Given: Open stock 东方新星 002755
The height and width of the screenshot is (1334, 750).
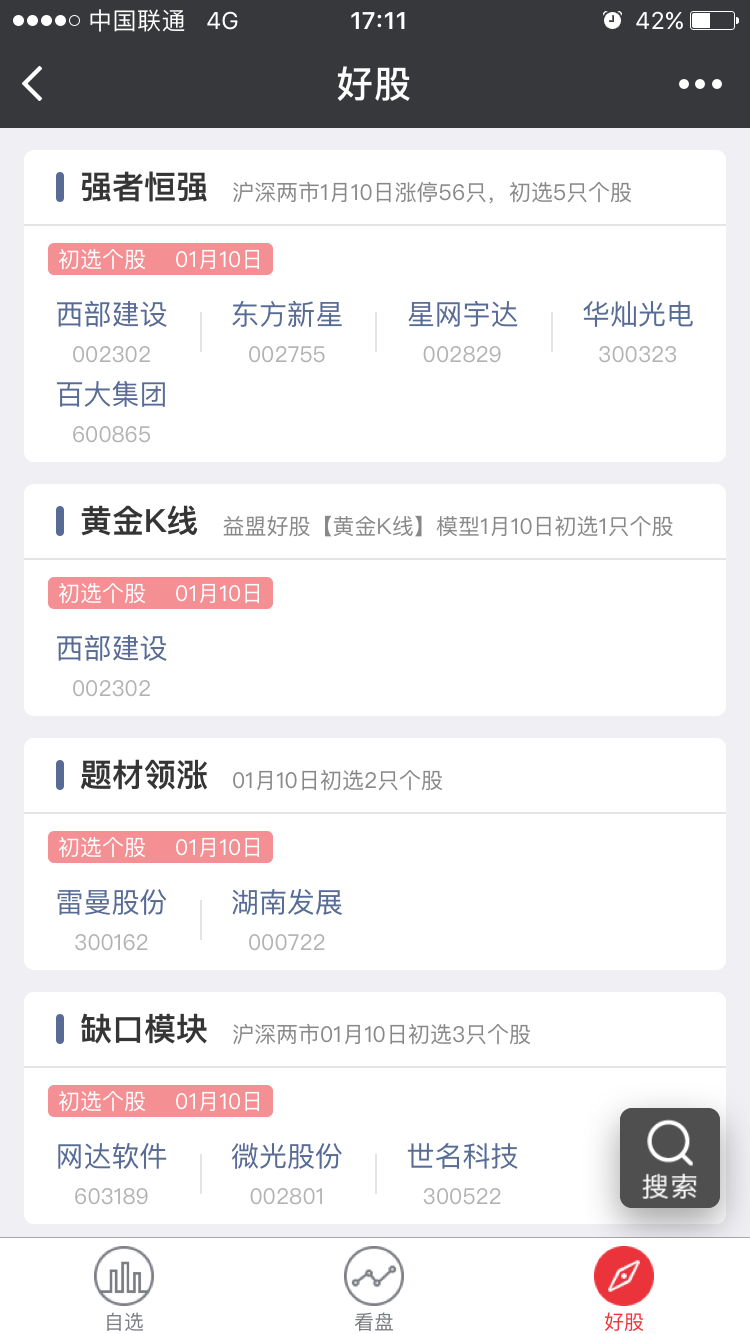Looking at the screenshot, I should (x=287, y=331).
